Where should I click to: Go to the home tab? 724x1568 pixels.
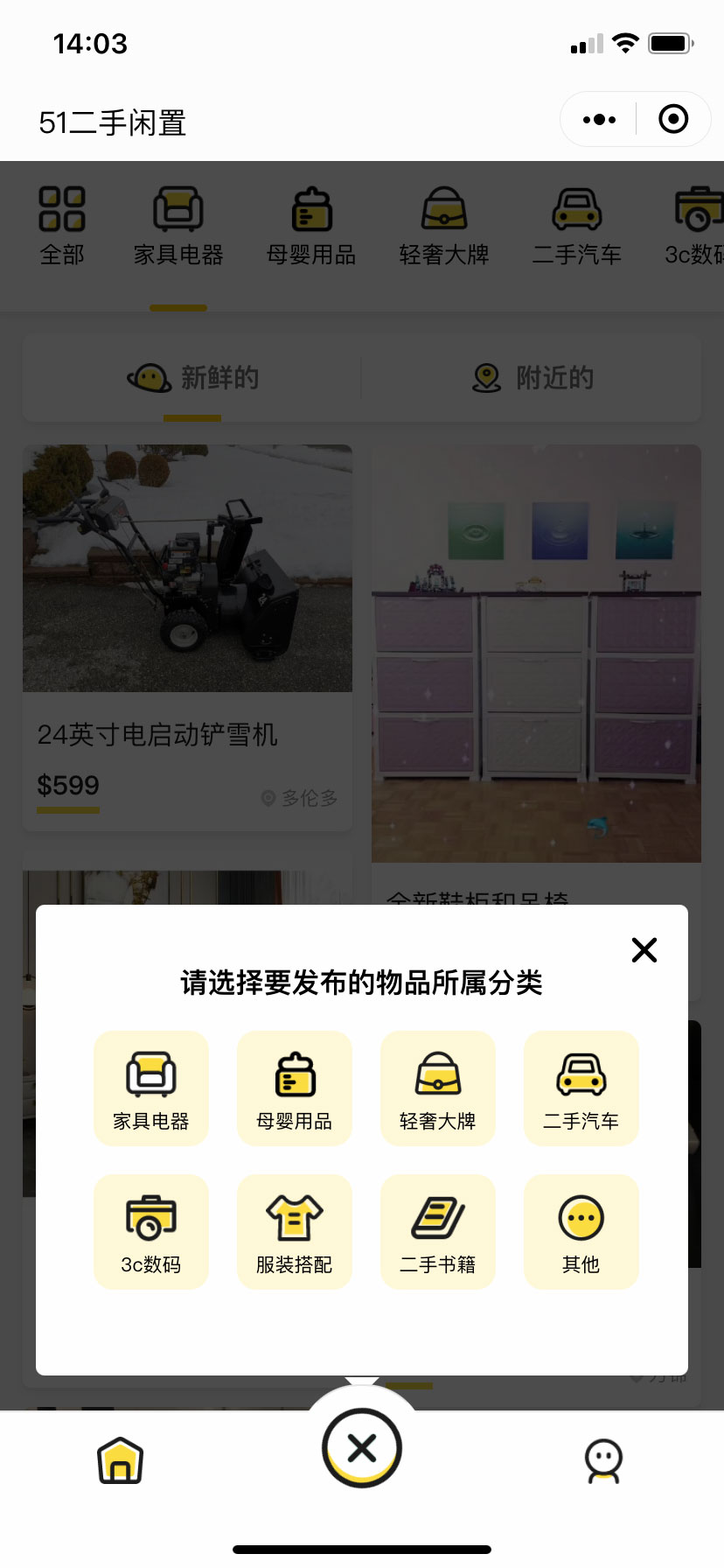pyautogui.click(x=121, y=1460)
